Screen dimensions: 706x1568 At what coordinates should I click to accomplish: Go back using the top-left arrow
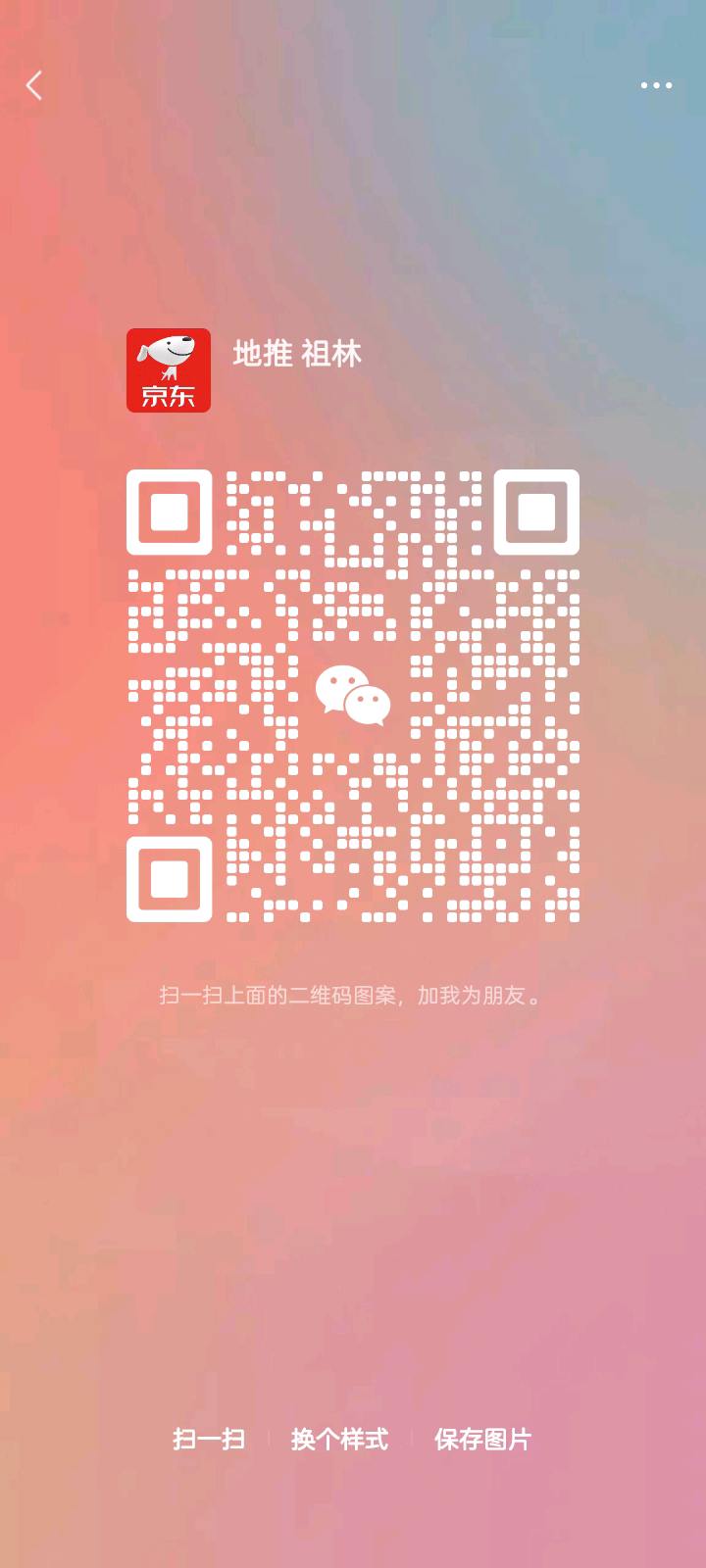point(34,86)
